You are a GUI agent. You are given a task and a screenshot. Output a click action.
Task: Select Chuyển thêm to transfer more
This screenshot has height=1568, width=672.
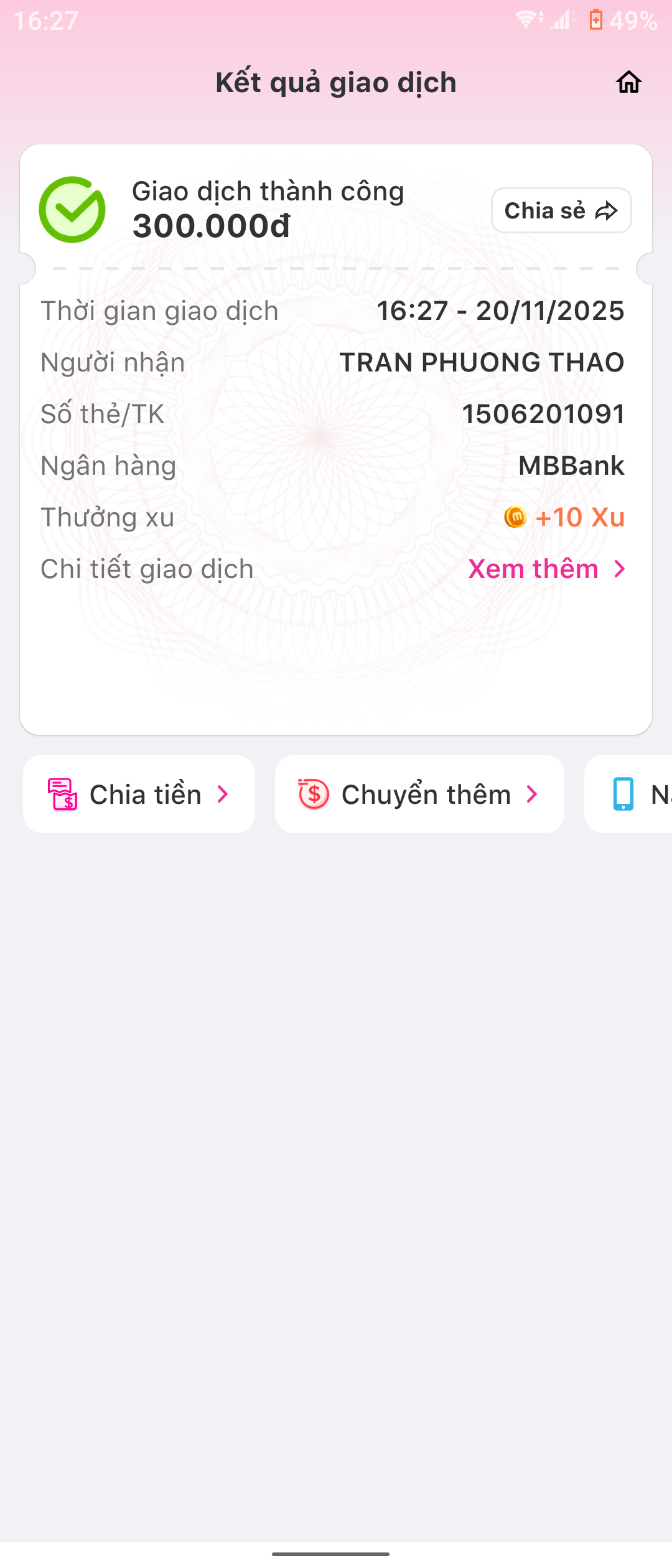(x=419, y=795)
